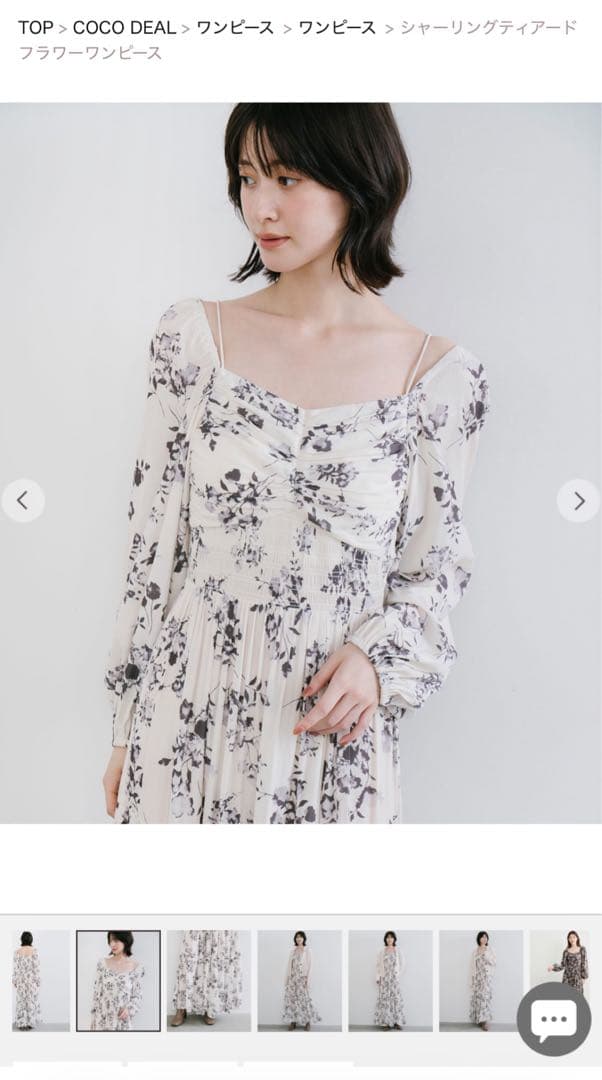Advance to the next product photo

click(x=578, y=500)
